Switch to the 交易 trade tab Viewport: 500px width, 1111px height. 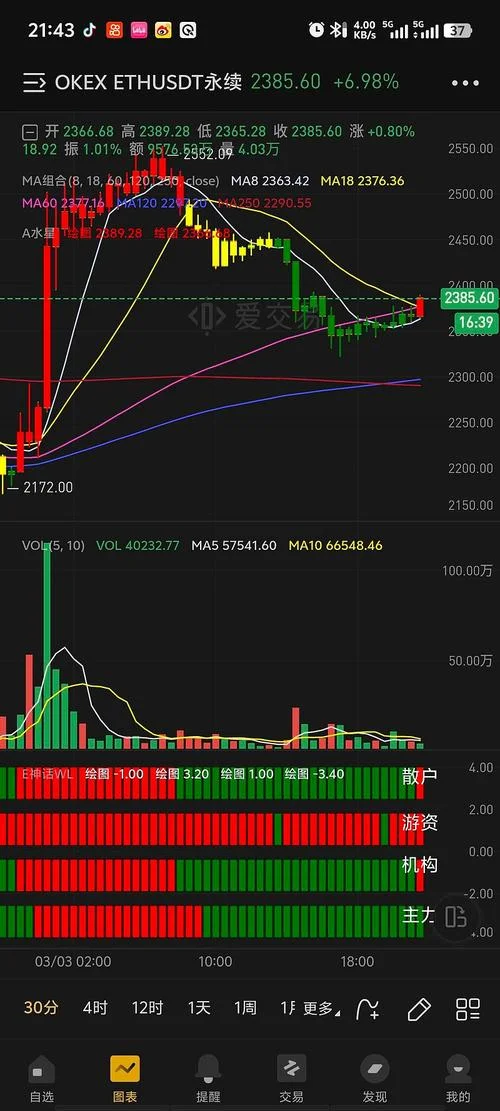(291, 1079)
